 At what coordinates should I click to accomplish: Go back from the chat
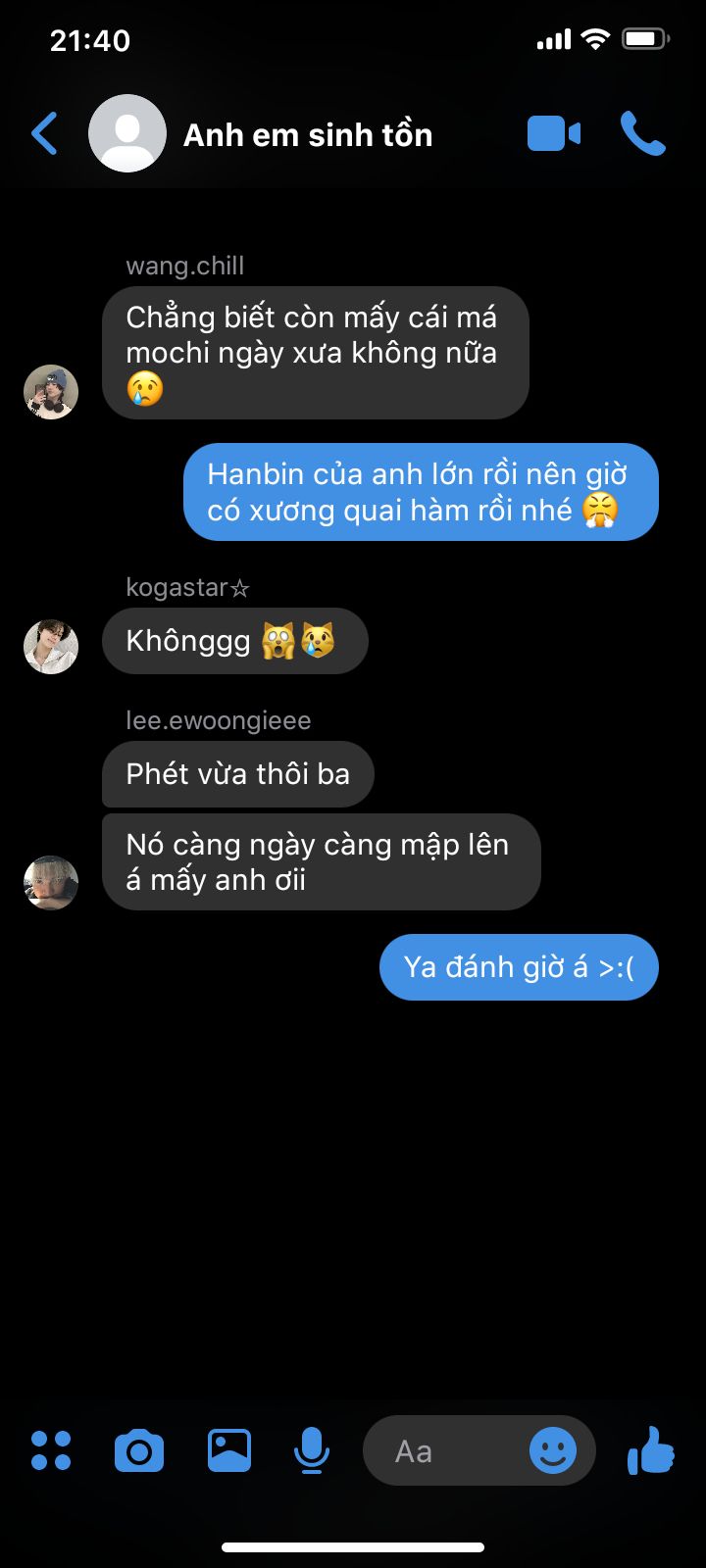tap(45, 134)
